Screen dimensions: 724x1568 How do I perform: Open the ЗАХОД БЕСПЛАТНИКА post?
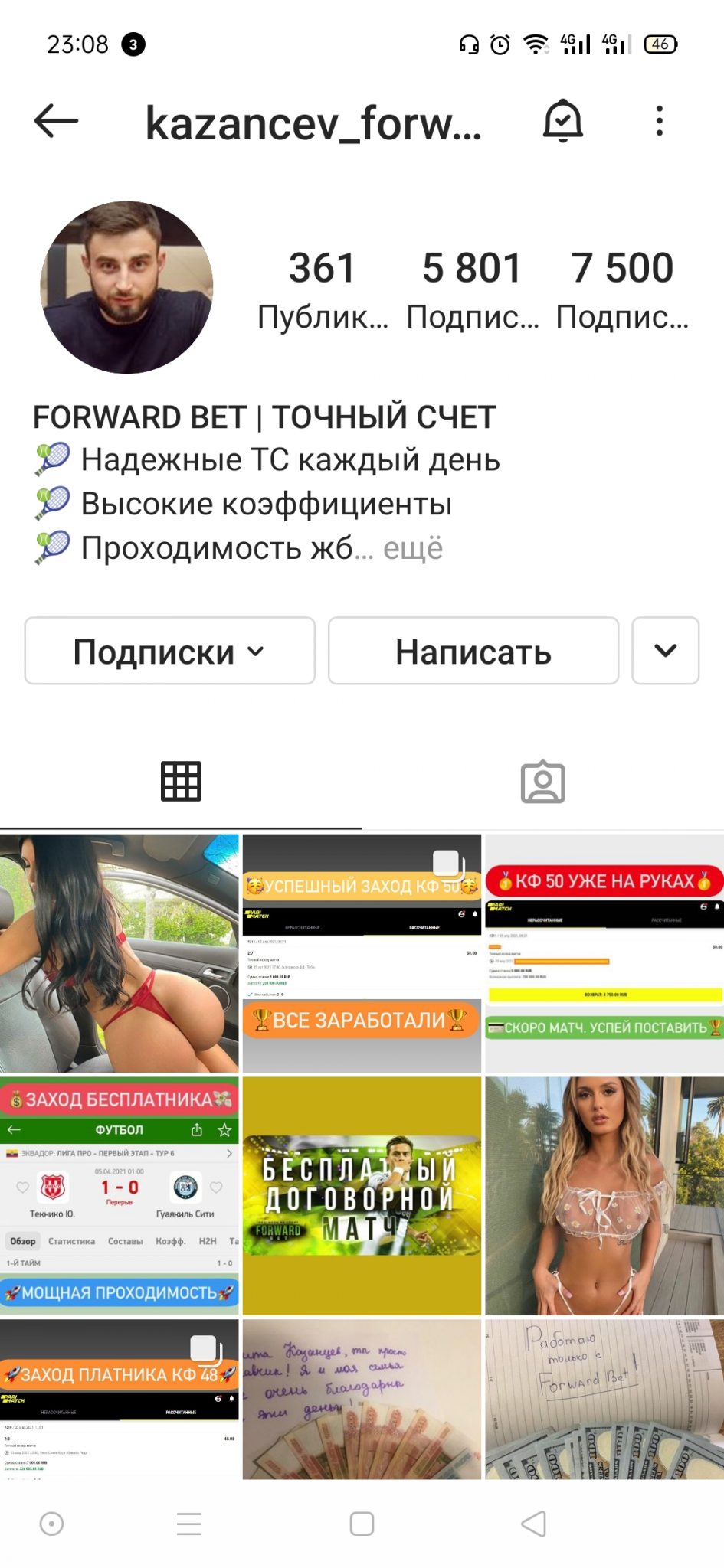click(x=120, y=1196)
